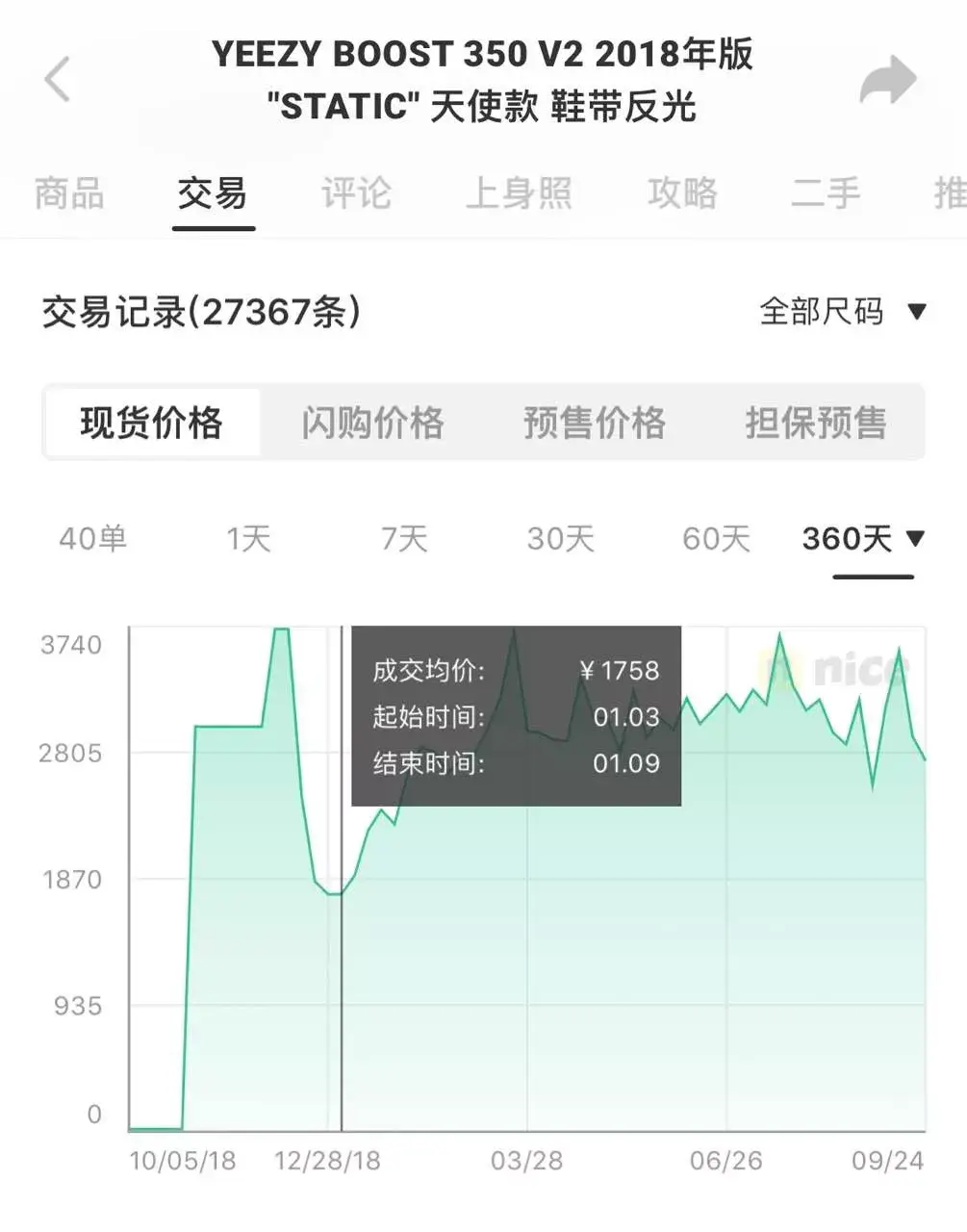Select the 二手 tab
967x1232 pixels.
pos(826,193)
